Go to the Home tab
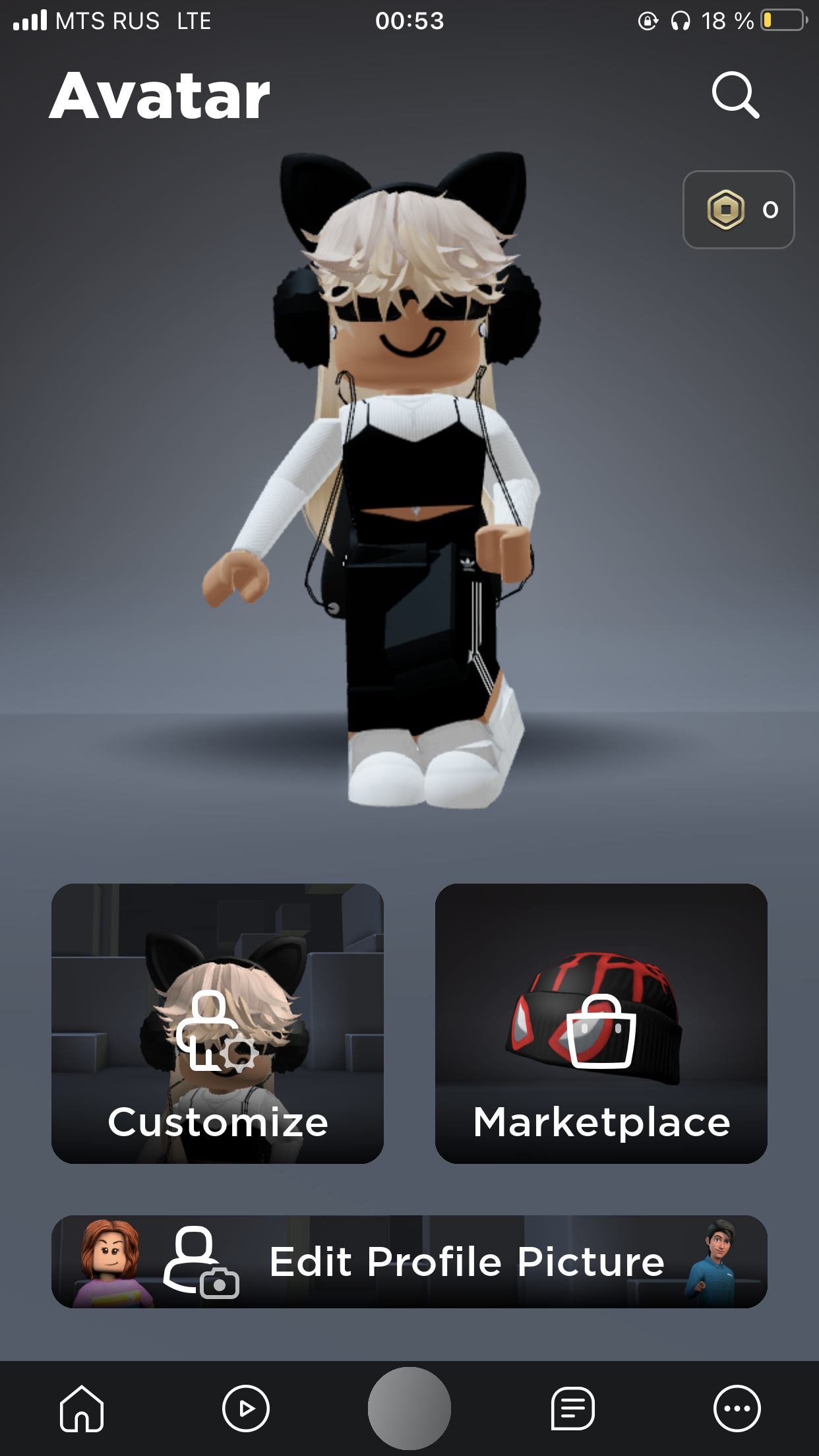819x1456 pixels. (x=82, y=1409)
